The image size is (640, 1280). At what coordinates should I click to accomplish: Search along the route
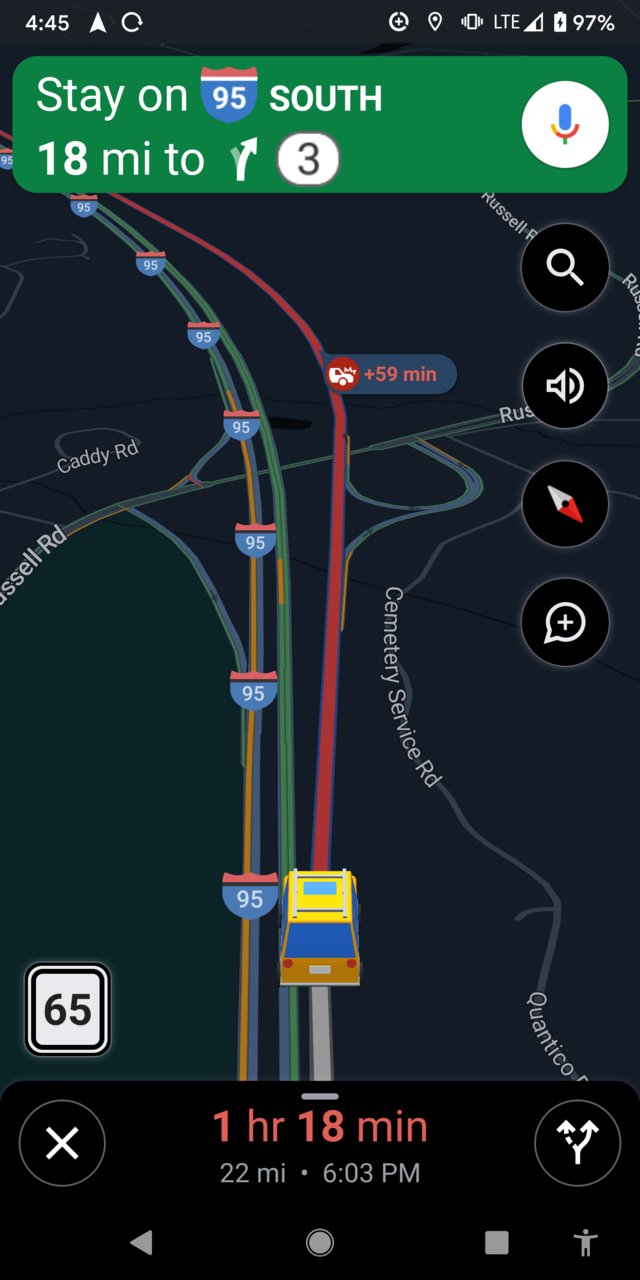point(565,268)
